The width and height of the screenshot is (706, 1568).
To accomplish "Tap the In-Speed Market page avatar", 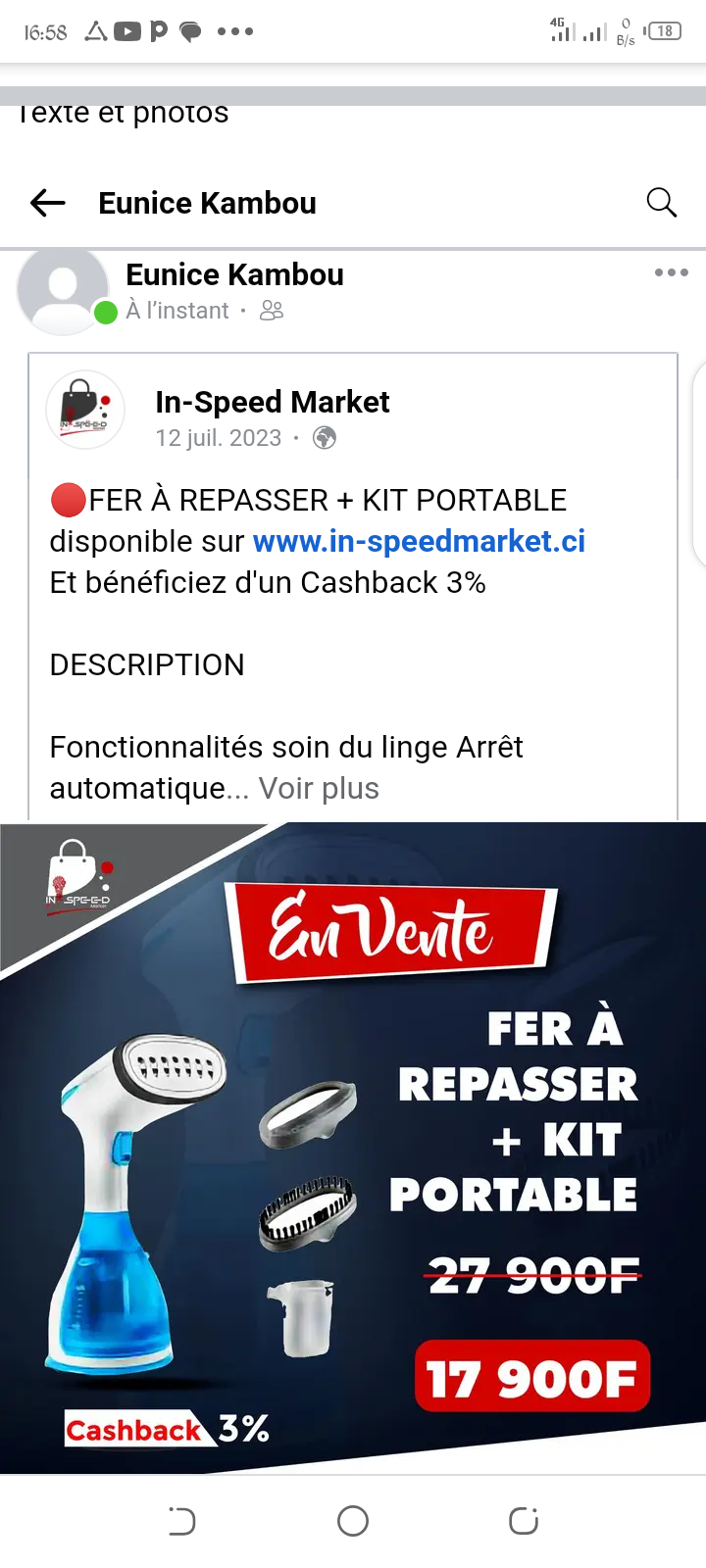I will 85,410.
